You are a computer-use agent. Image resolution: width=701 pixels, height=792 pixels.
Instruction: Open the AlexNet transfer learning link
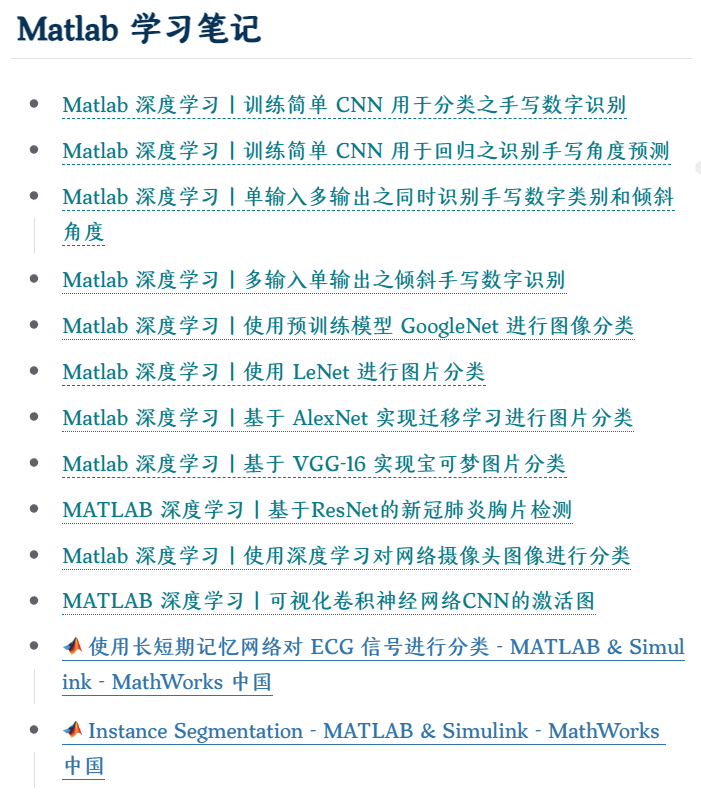[347, 418]
